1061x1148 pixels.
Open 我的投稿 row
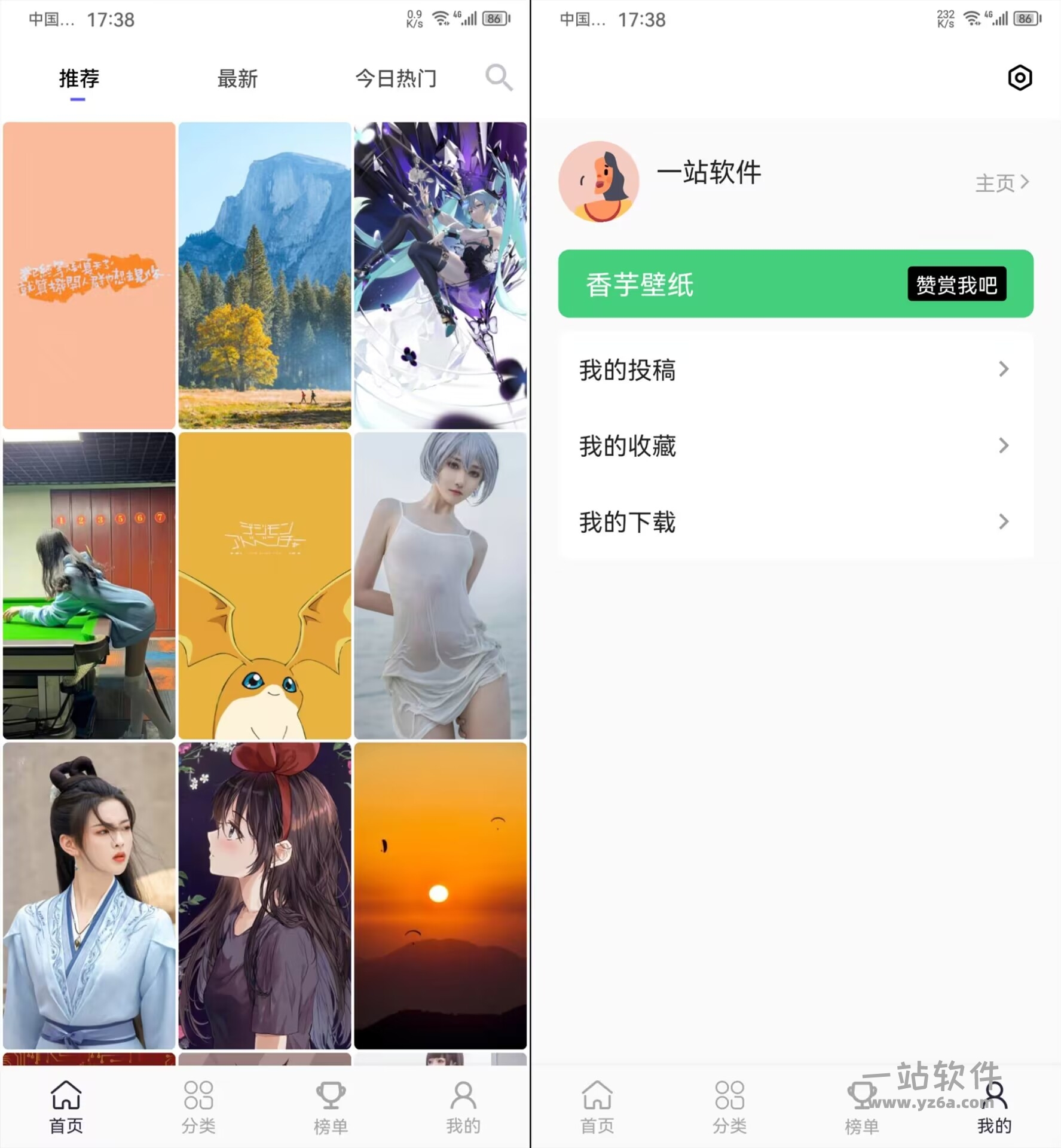795,370
